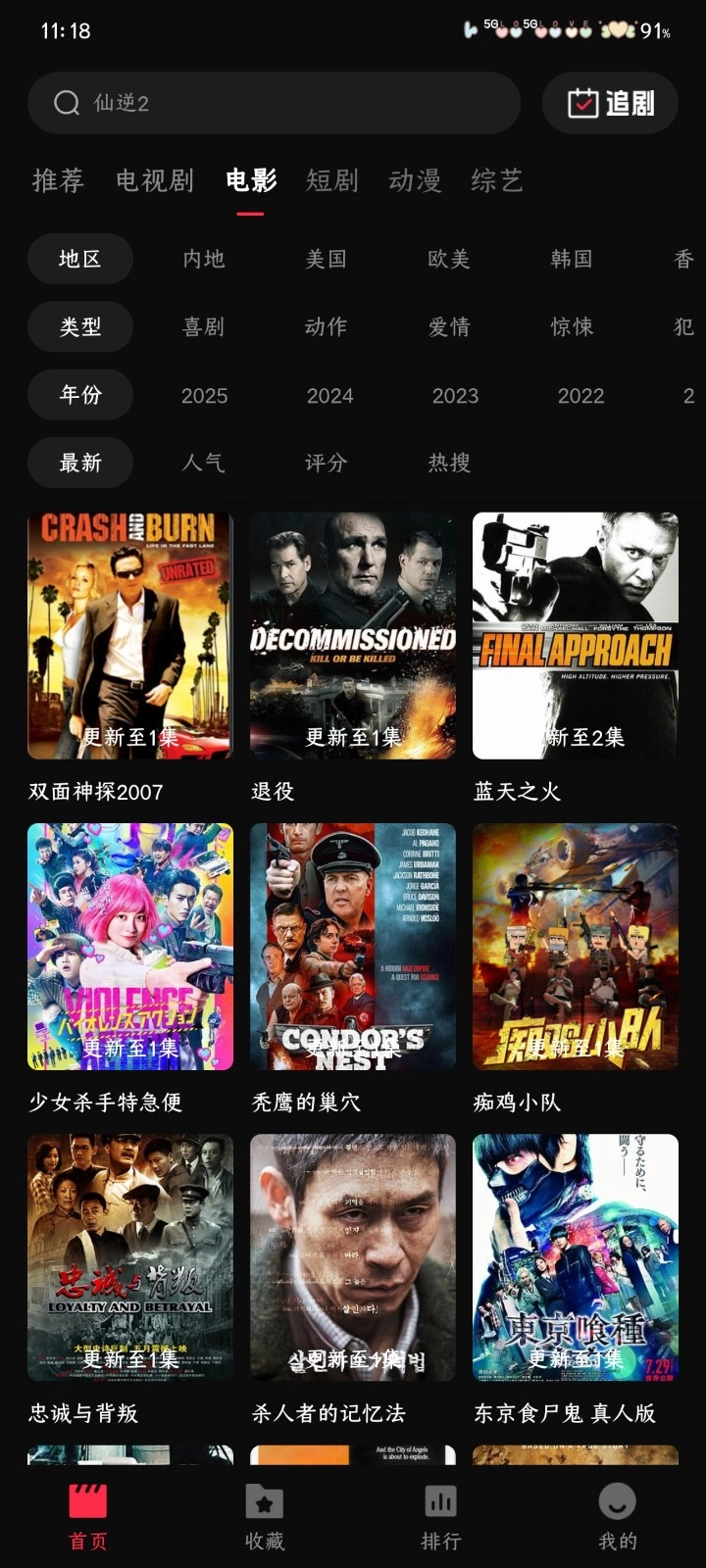
Task: Expand the 年份 year filter
Action: 79,395
